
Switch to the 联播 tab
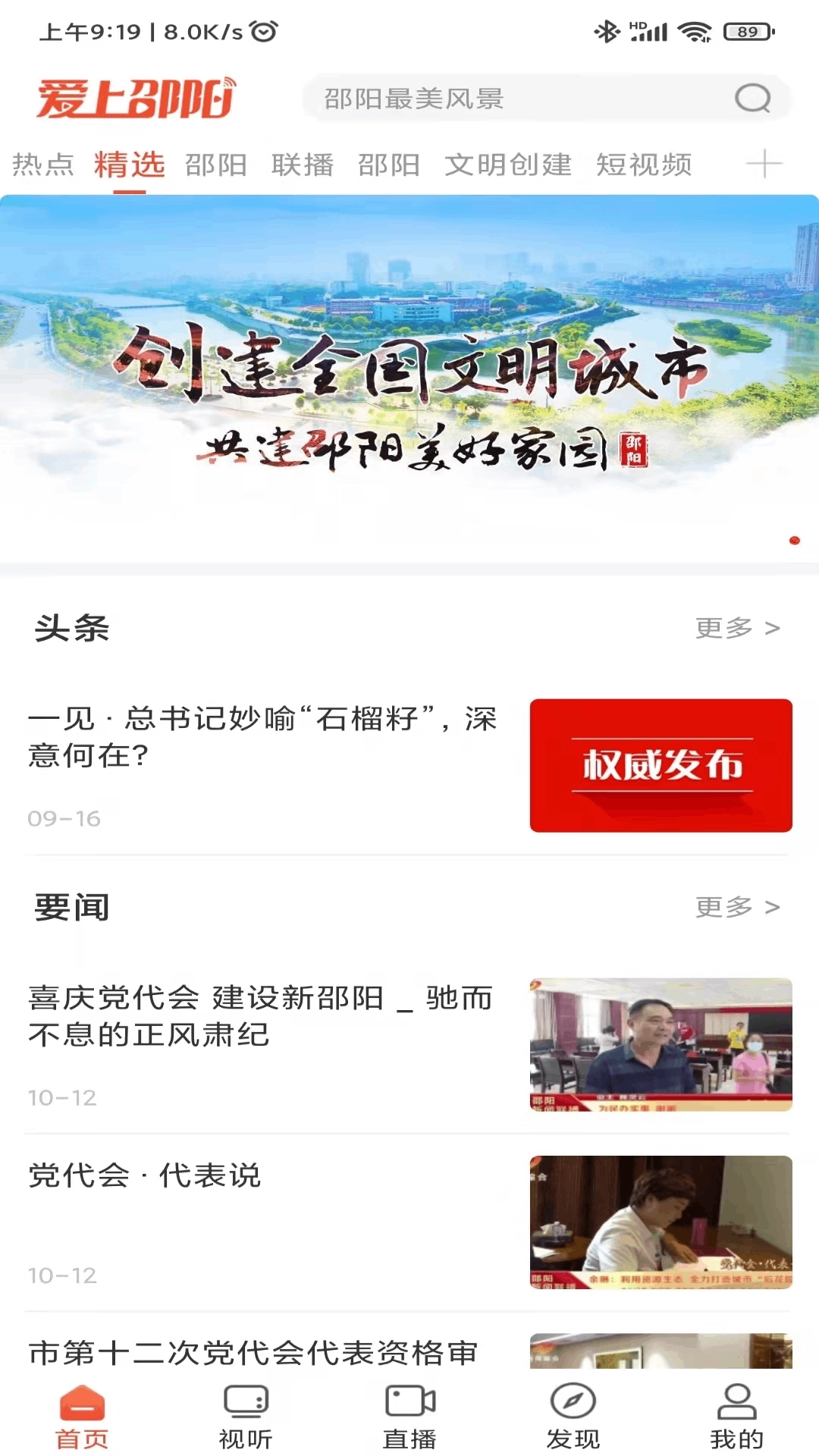(303, 165)
